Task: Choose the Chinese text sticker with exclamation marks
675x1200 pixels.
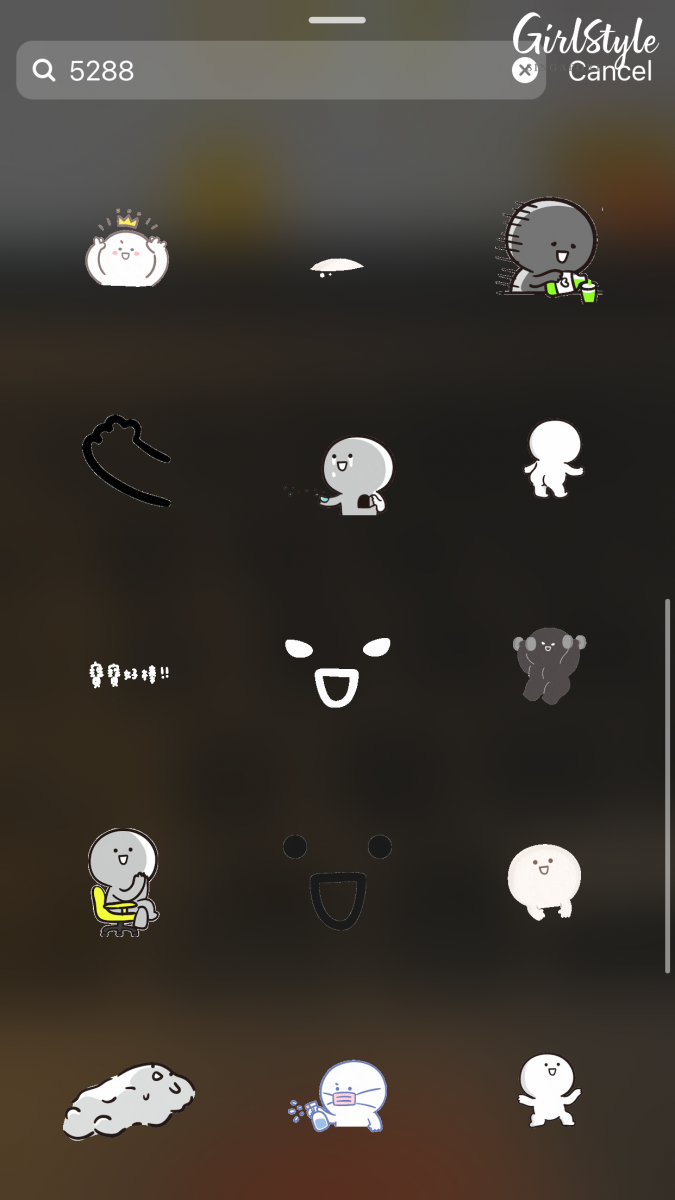Action: (130, 674)
